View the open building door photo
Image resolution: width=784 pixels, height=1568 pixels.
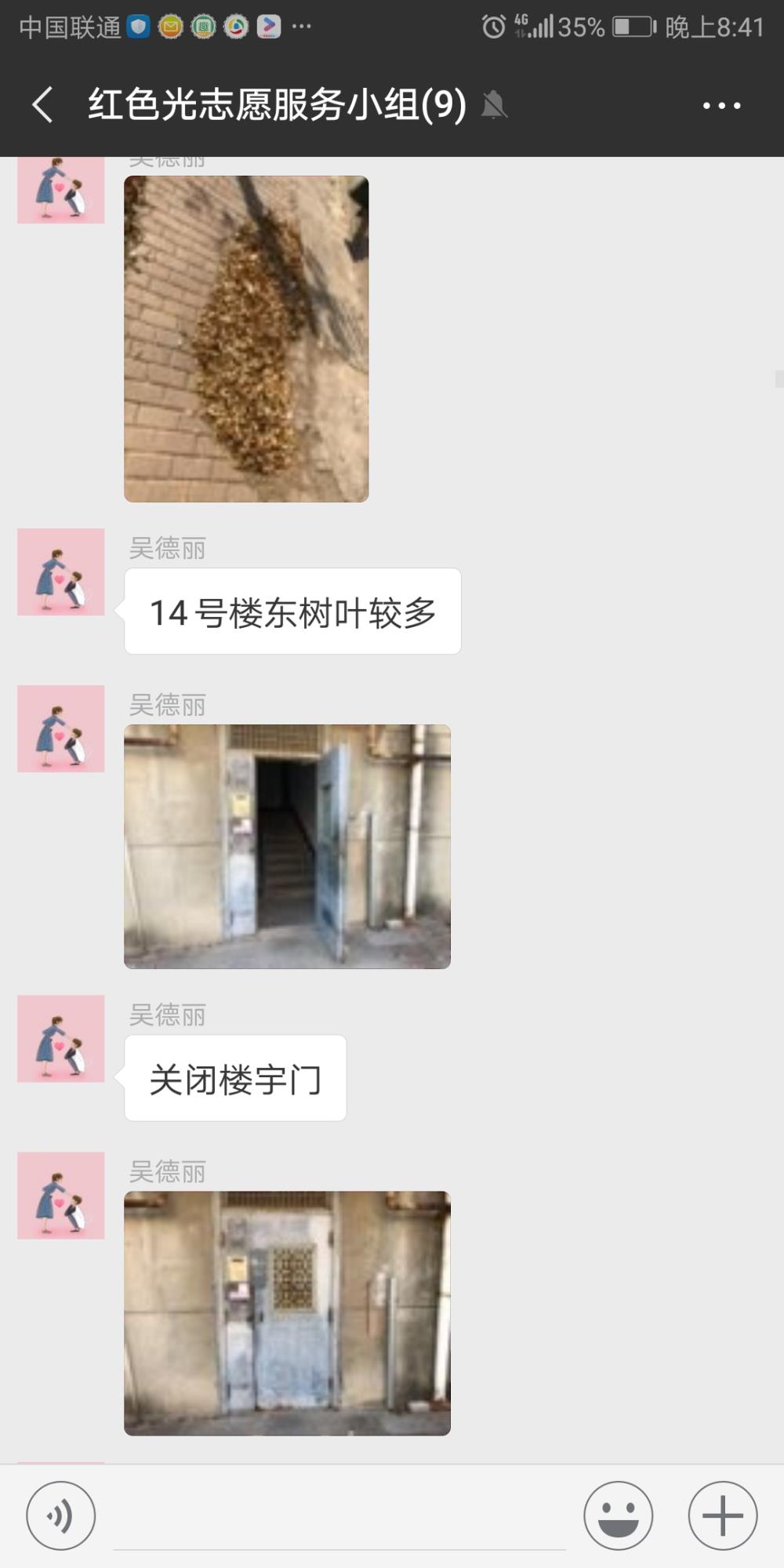pyautogui.click(x=287, y=847)
